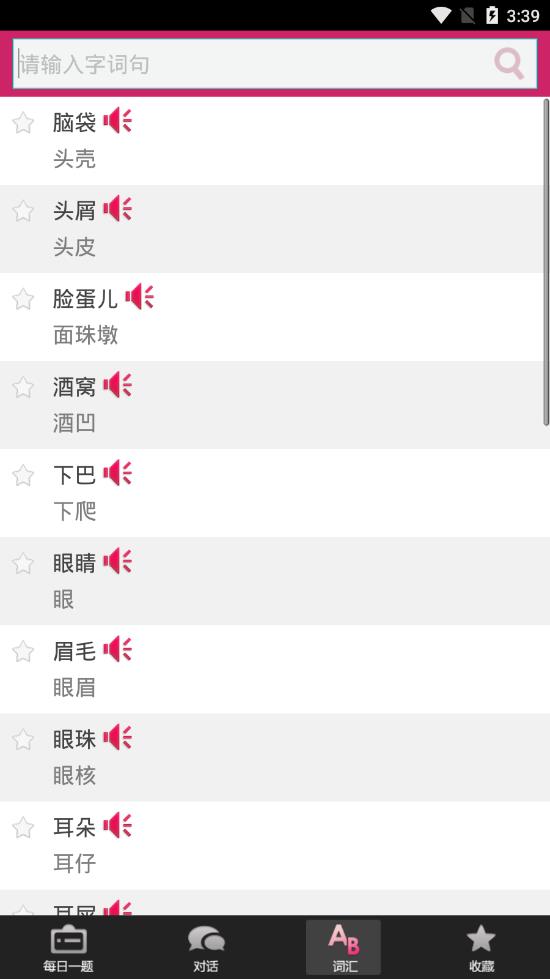The image size is (550, 979).
Task: Select the 词汇 tab
Action: pyautogui.click(x=343, y=948)
